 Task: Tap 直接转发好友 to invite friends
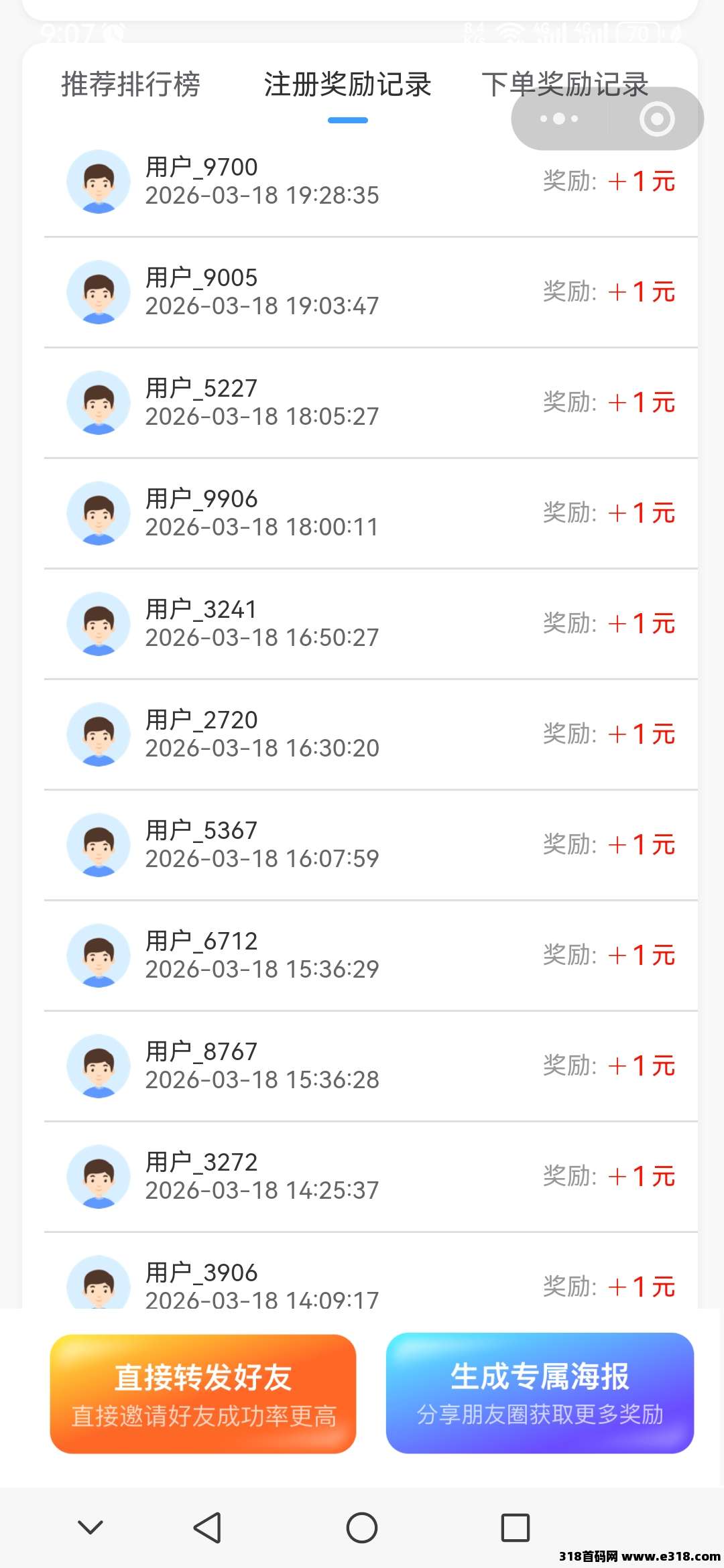pos(203,1394)
